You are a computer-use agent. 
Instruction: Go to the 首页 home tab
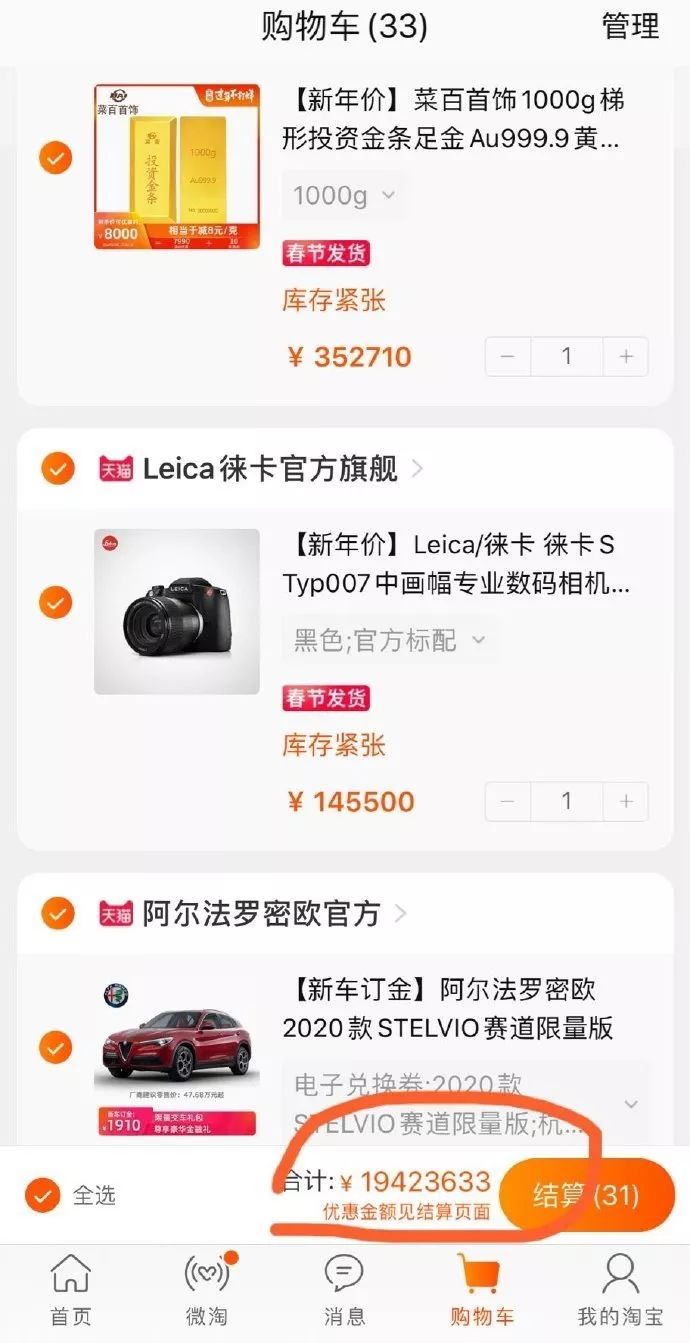[70, 1289]
